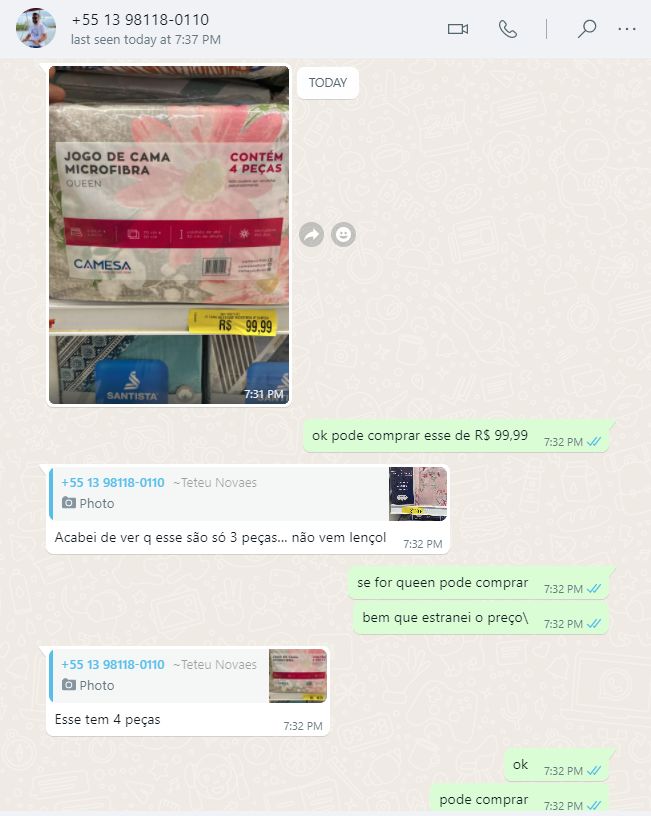The height and width of the screenshot is (816, 651).
Task: Open the contact's profile picture
Action: pos(36,29)
